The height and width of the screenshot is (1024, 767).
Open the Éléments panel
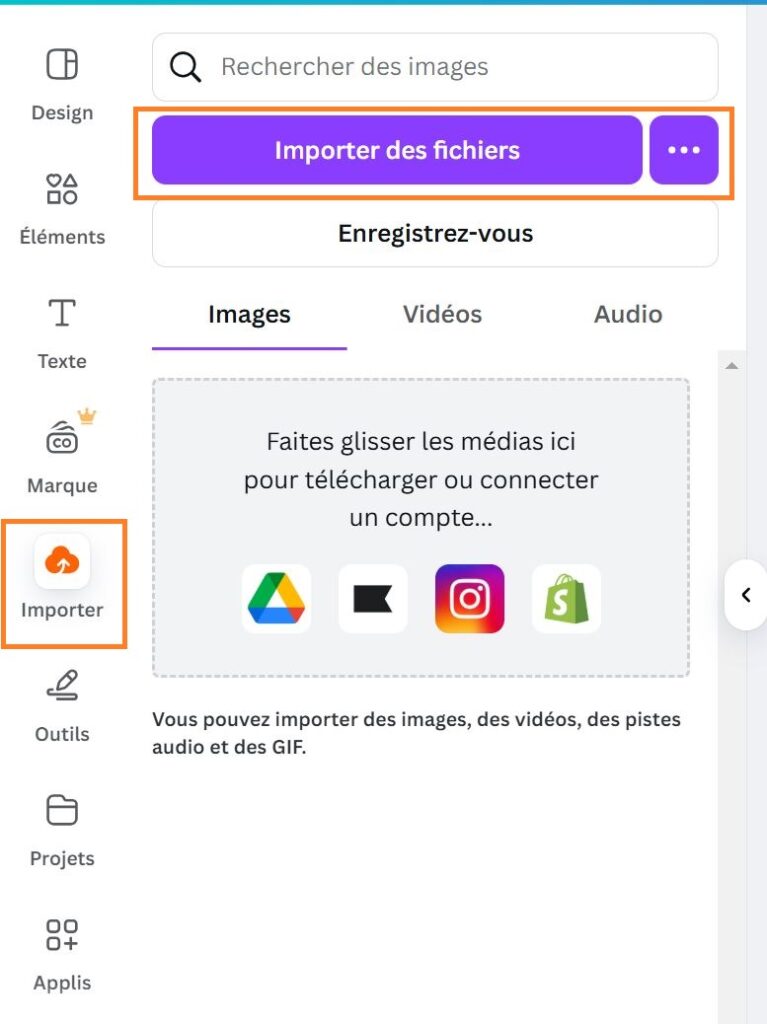pos(62,207)
